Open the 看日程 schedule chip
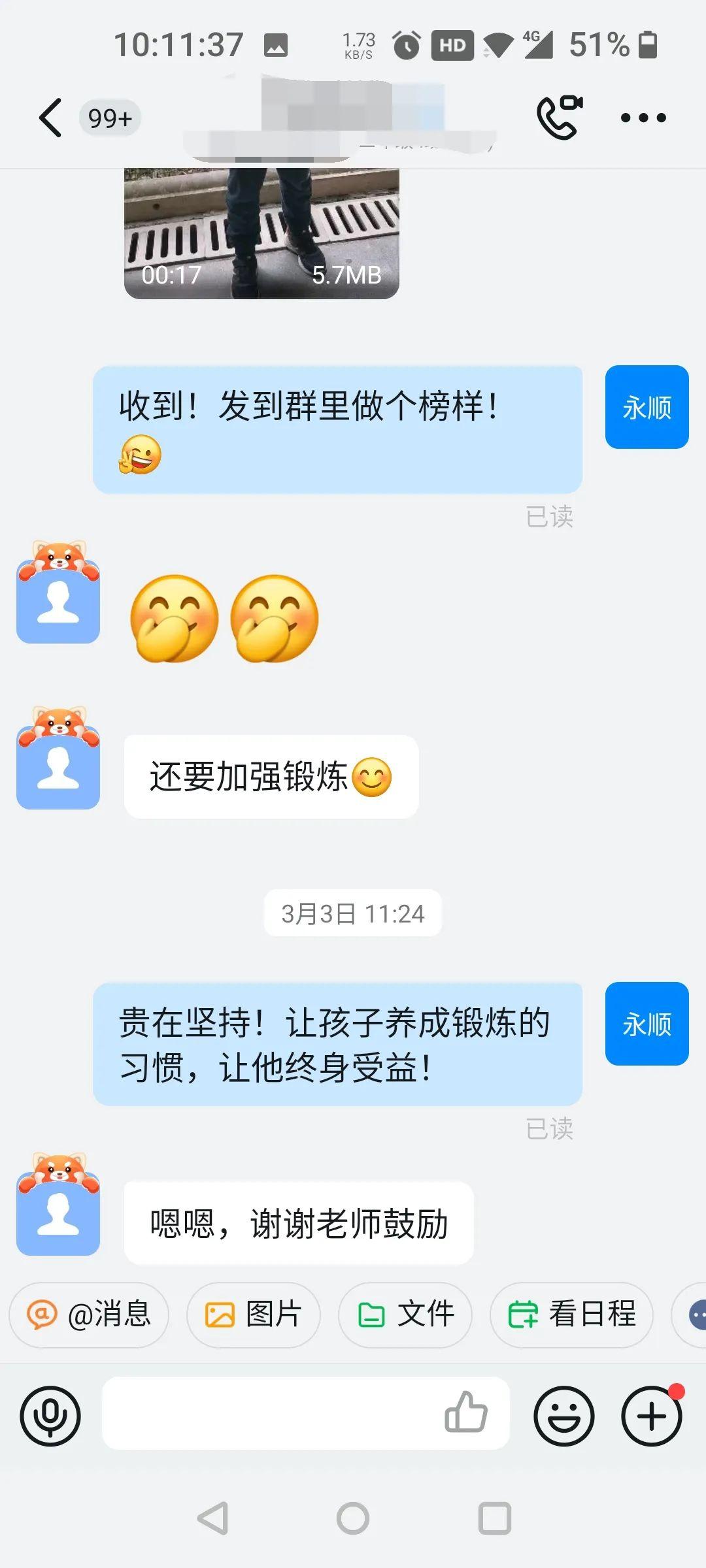The width and height of the screenshot is (706, 1568). (572, 1315)
